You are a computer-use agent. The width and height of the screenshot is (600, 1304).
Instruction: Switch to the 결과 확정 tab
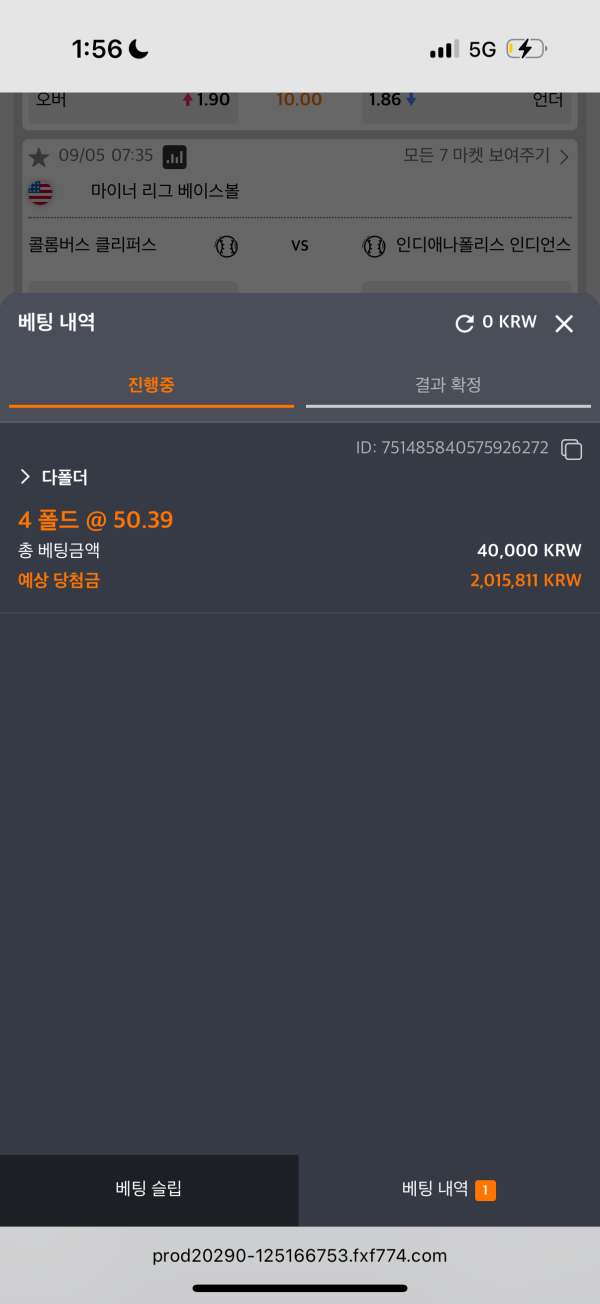(x=448, y=384)
